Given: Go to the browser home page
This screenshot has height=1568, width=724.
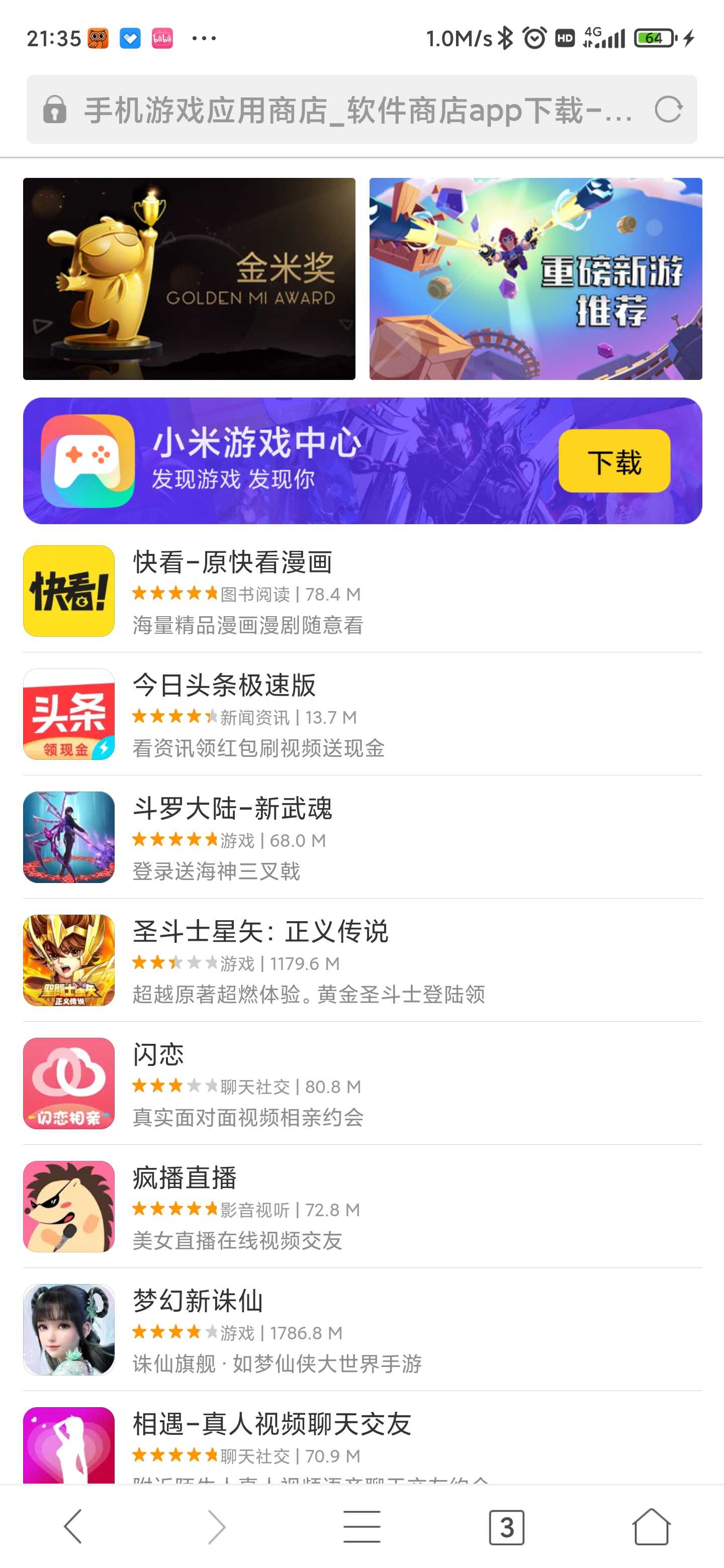Looking at the screenshot, I should click(x=651, y=1527).
